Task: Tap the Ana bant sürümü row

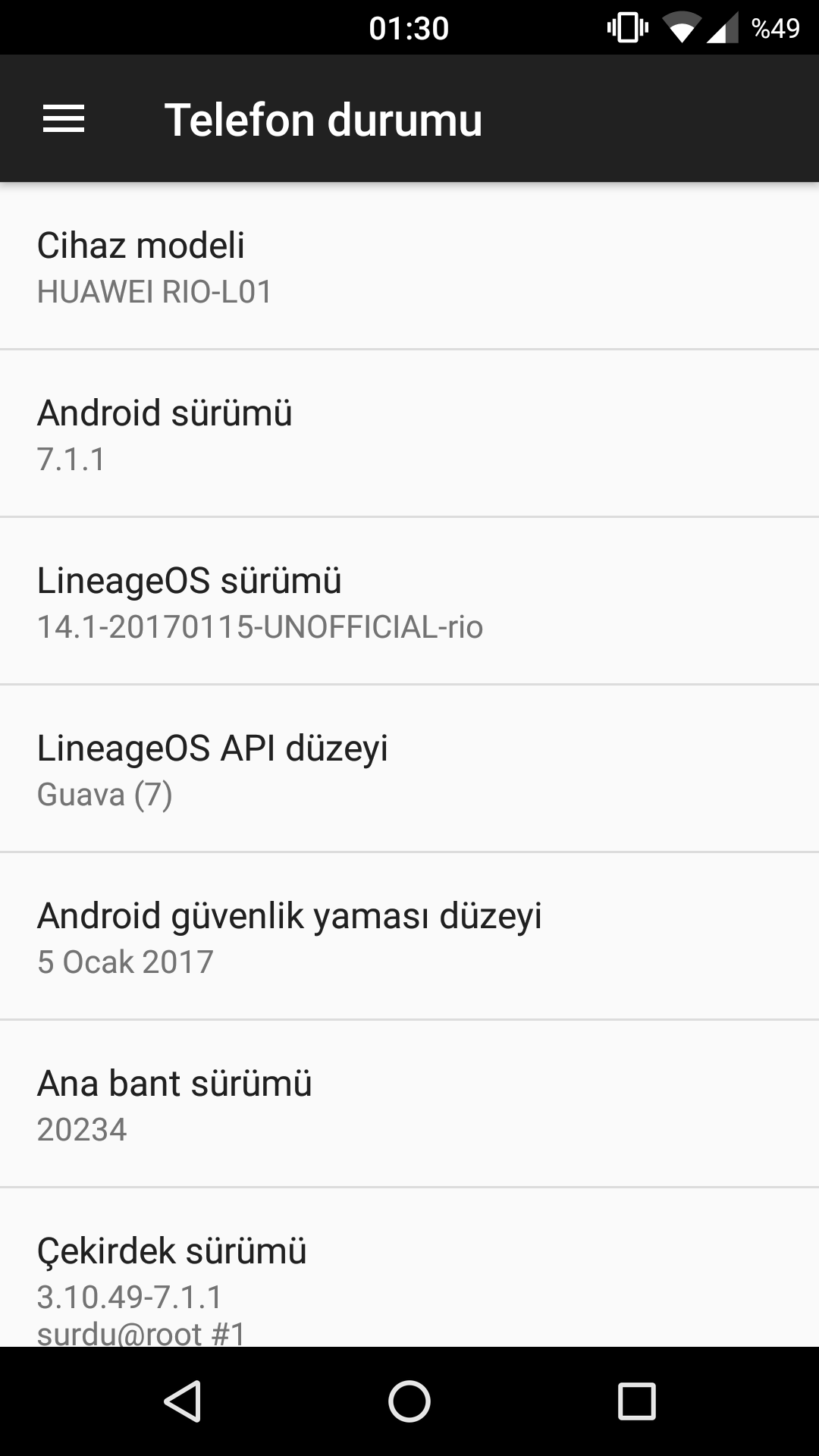Action: pyautogui.click(x=409, y=1104)
